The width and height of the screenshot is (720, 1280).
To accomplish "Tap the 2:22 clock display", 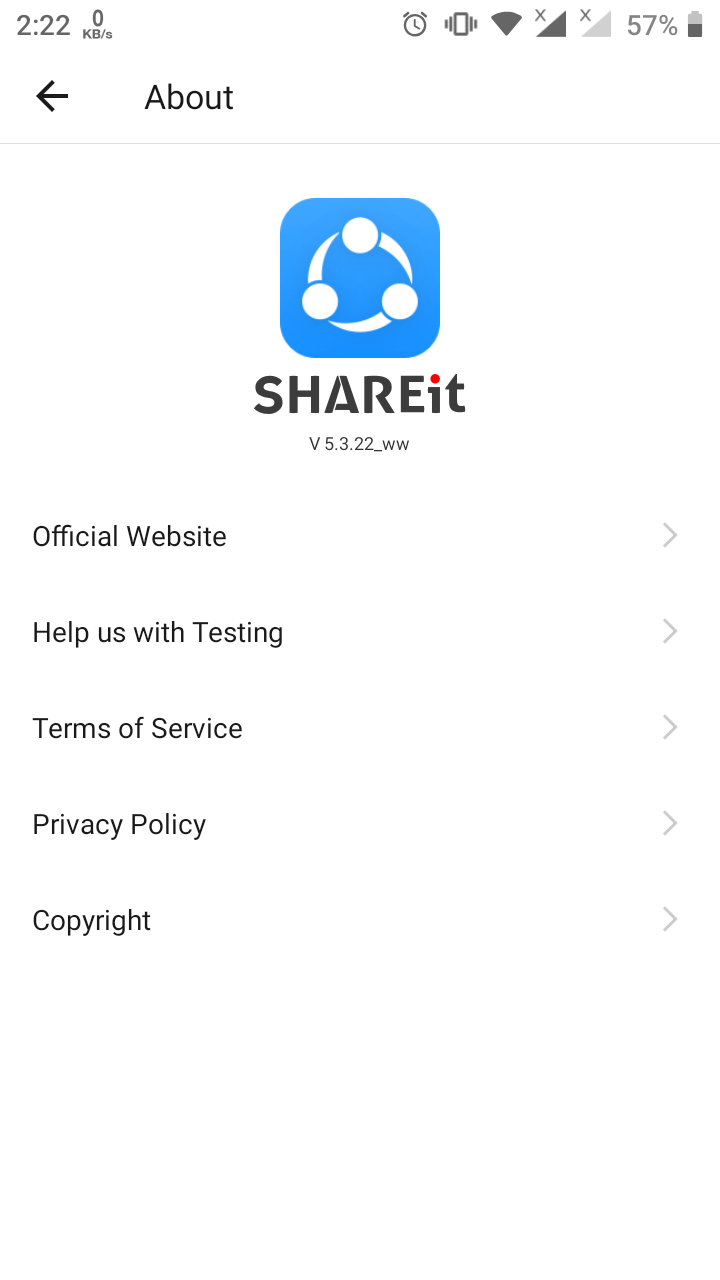I will 42,24.
